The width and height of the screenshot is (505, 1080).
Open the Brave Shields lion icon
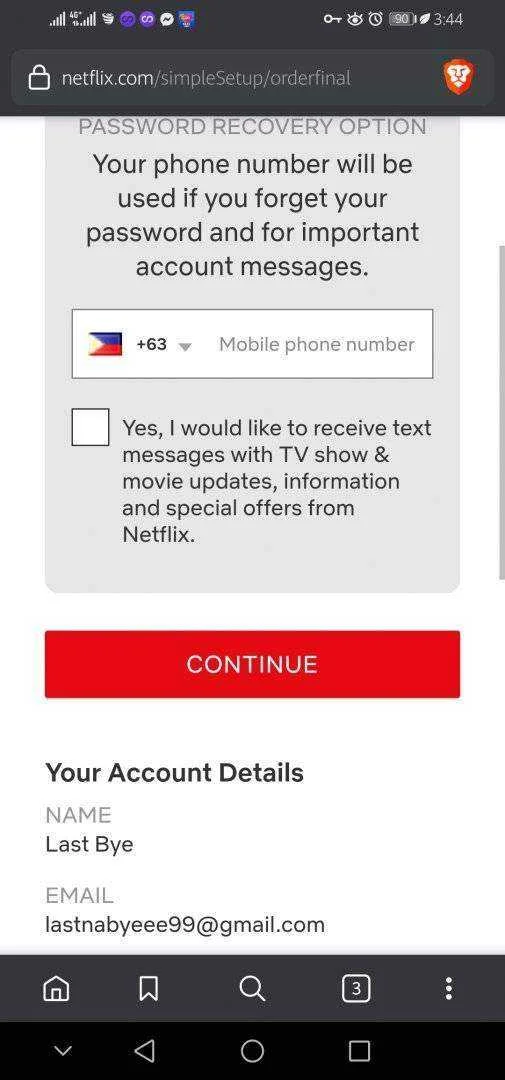point(458,78)
